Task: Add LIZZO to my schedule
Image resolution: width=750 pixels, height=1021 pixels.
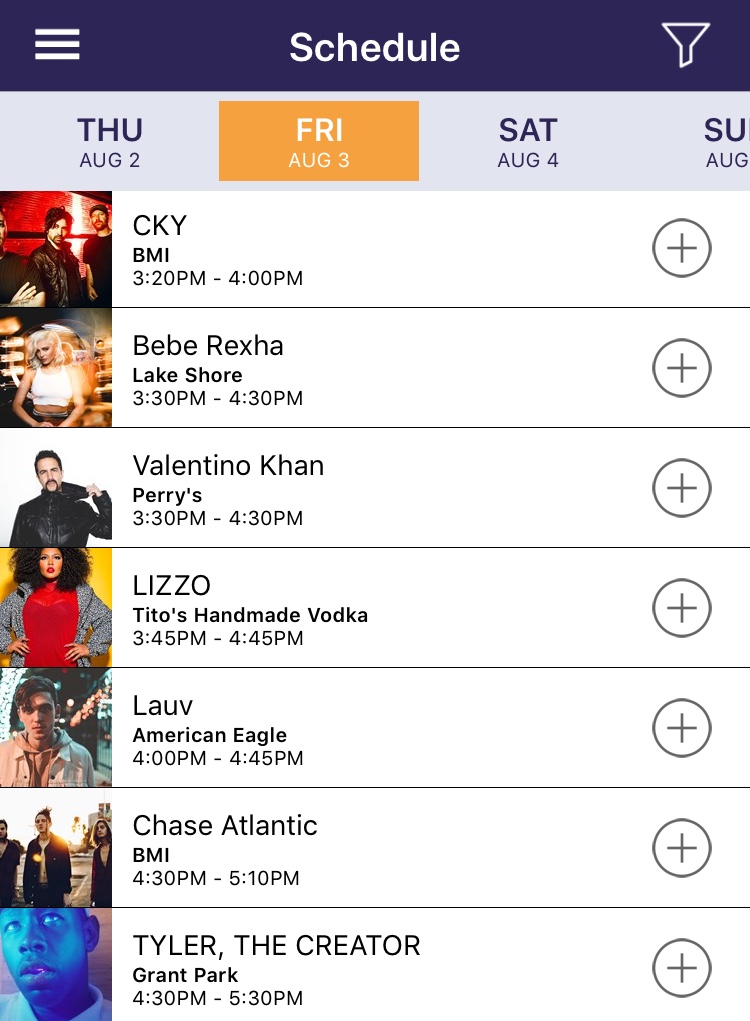Action: [x=681, y=608]
